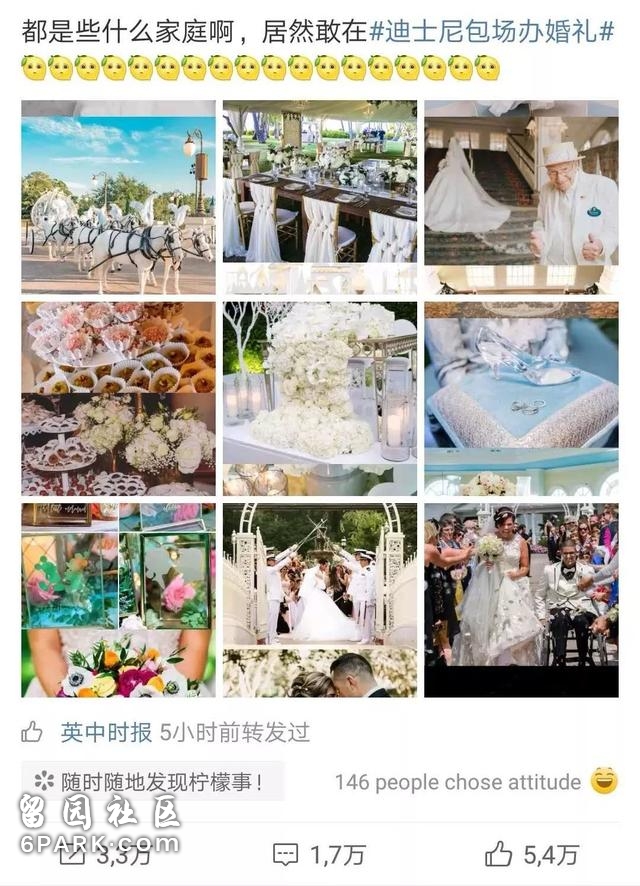Tap the 随时随地发现柠檬事 chip
Screen dimensions: 640x886
pyautogui.click(x=150, y=781)
